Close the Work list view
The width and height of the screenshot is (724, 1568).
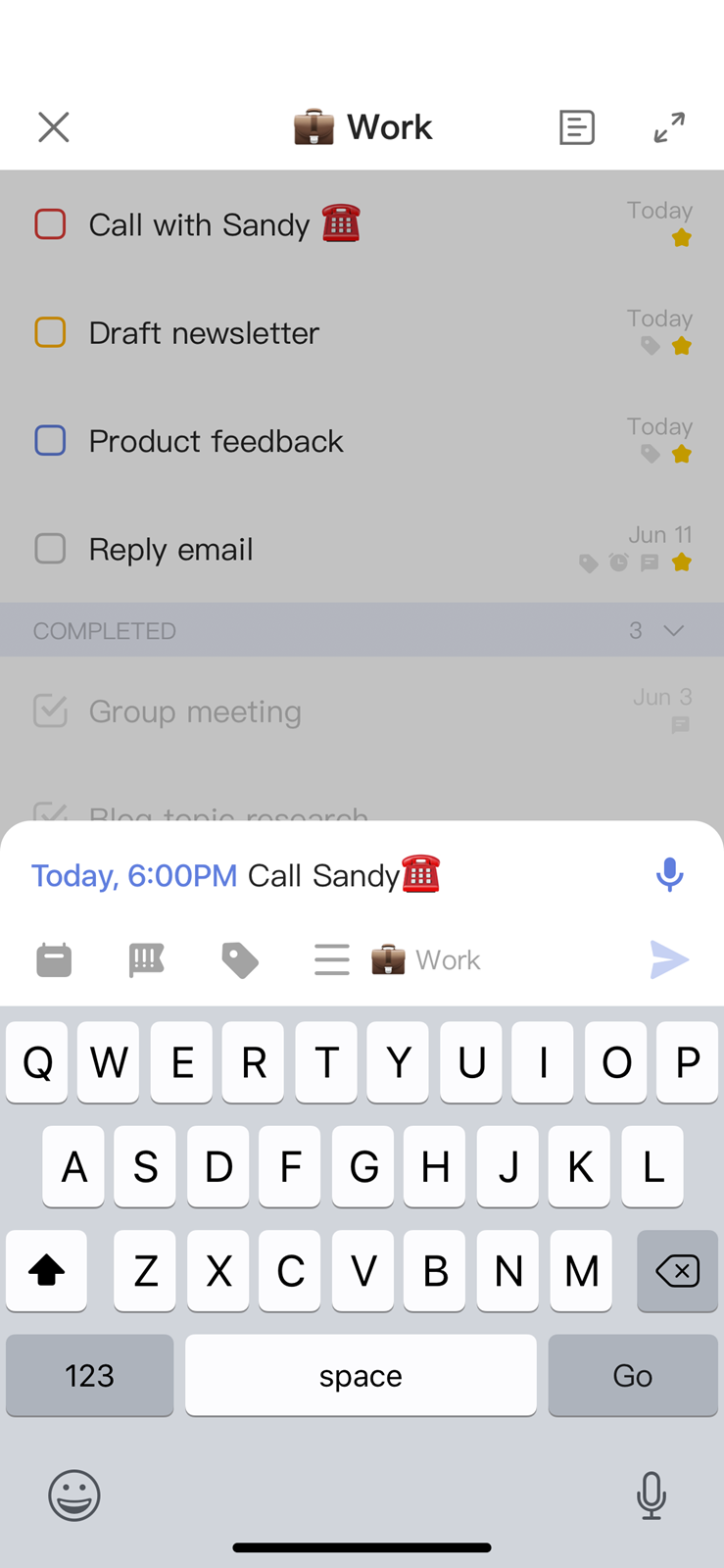(53, 127)
